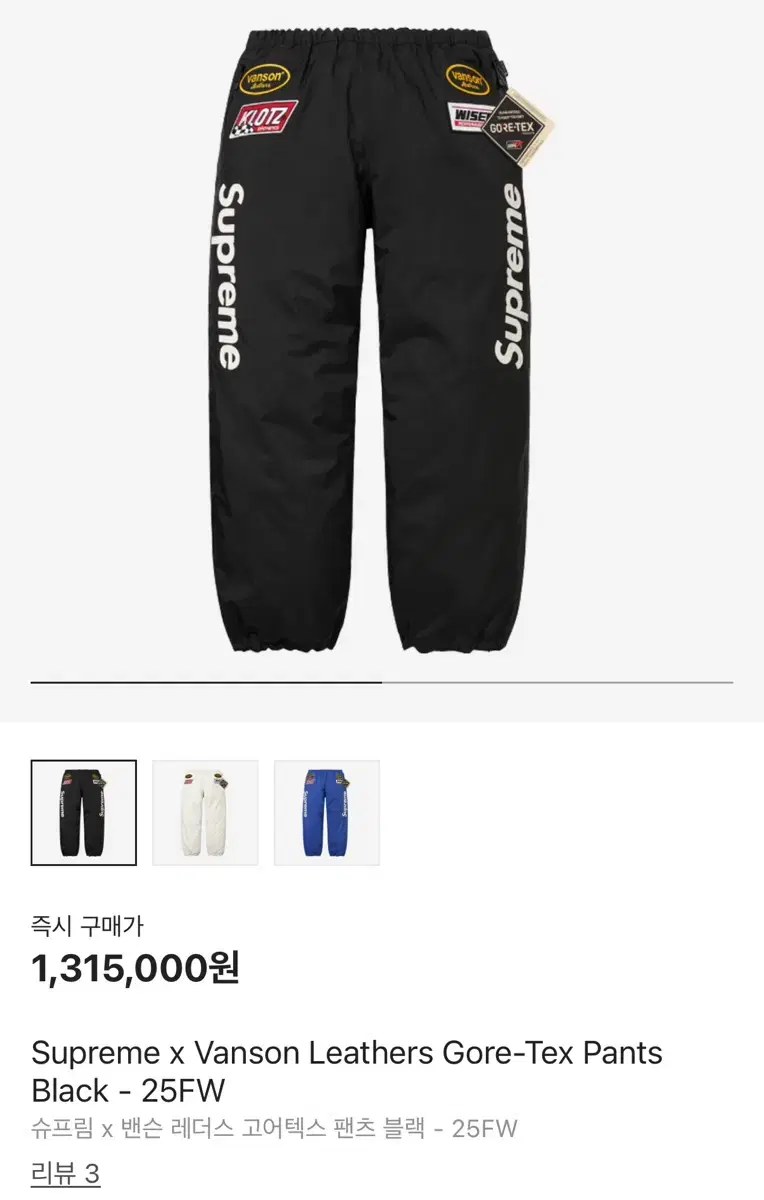This screenshot has height=1200, width=764.
Task: Click the Korean subtitle 슈프림 x 밴슨 레더스 text
Action: (x=272, y=1129)
